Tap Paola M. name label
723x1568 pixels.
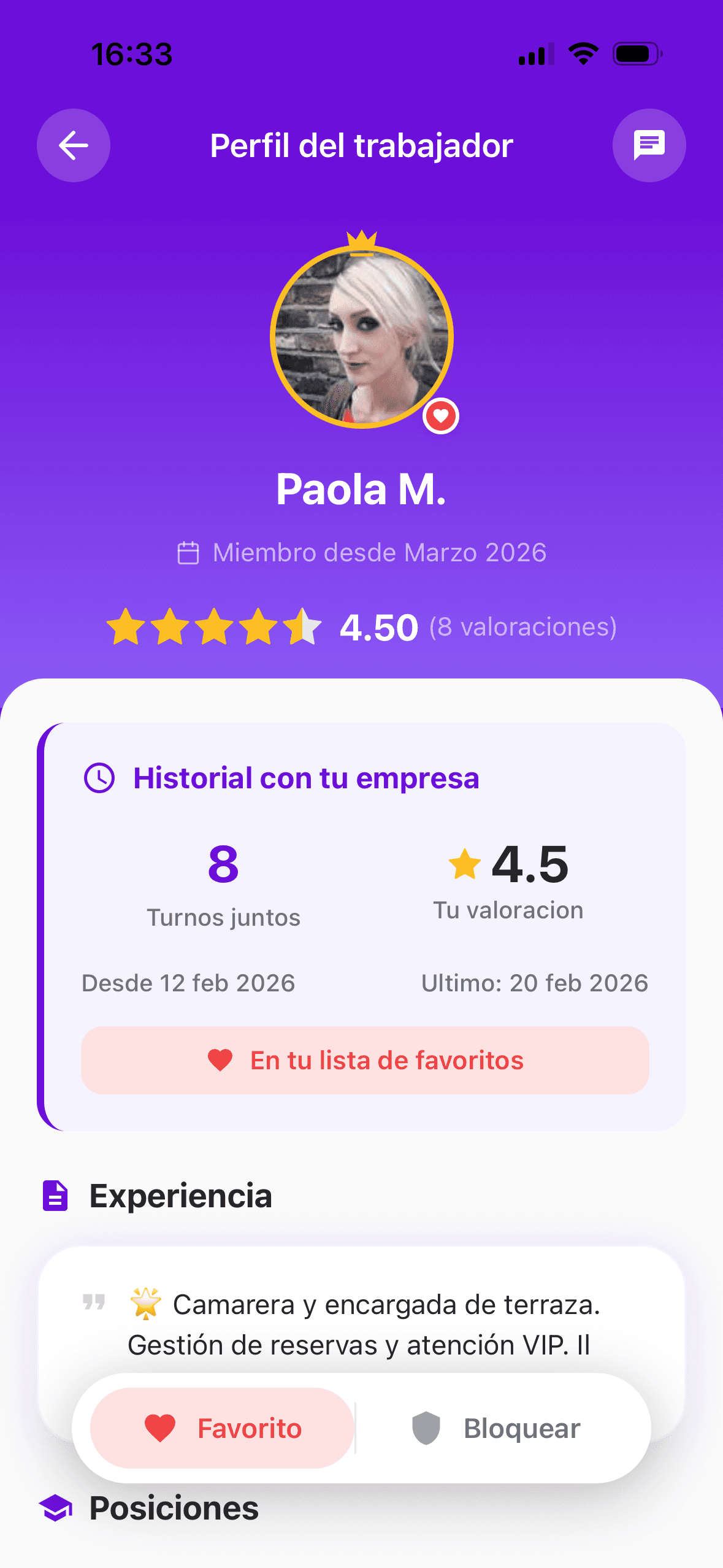(361, 491)
